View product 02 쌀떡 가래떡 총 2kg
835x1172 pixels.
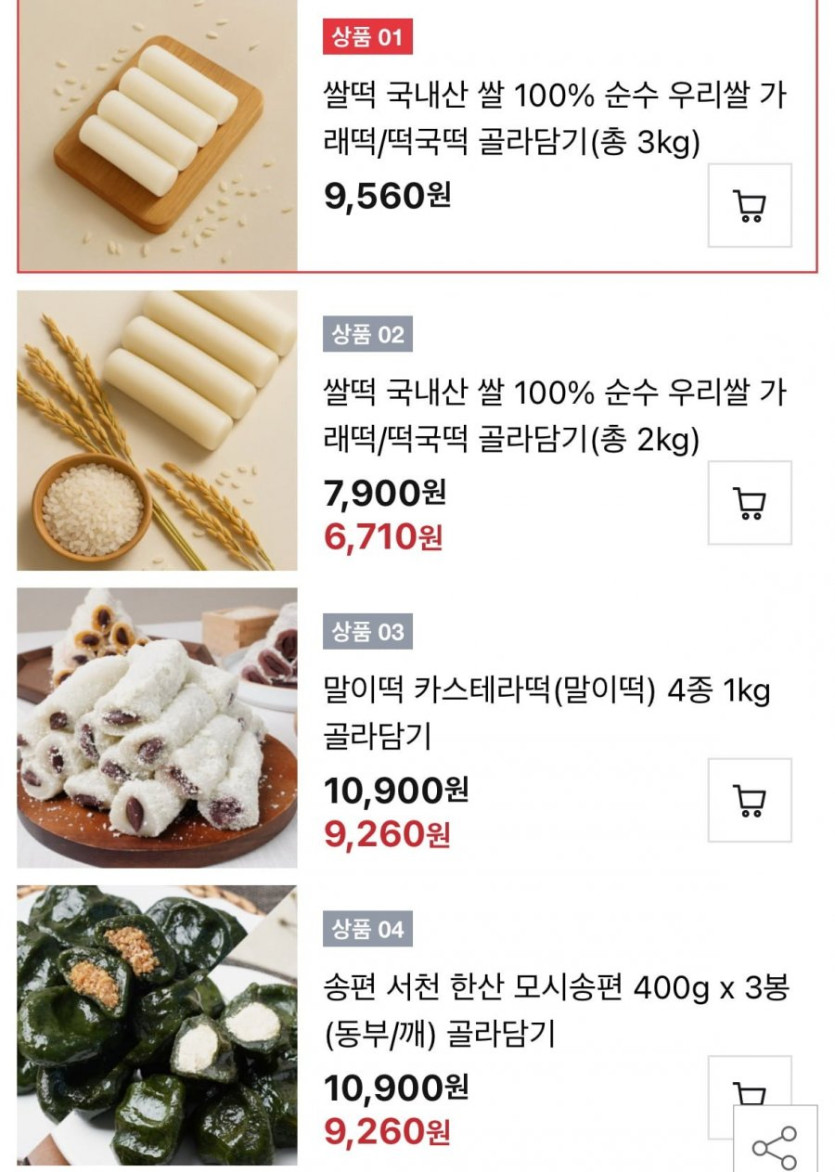(x=554, y=416)
